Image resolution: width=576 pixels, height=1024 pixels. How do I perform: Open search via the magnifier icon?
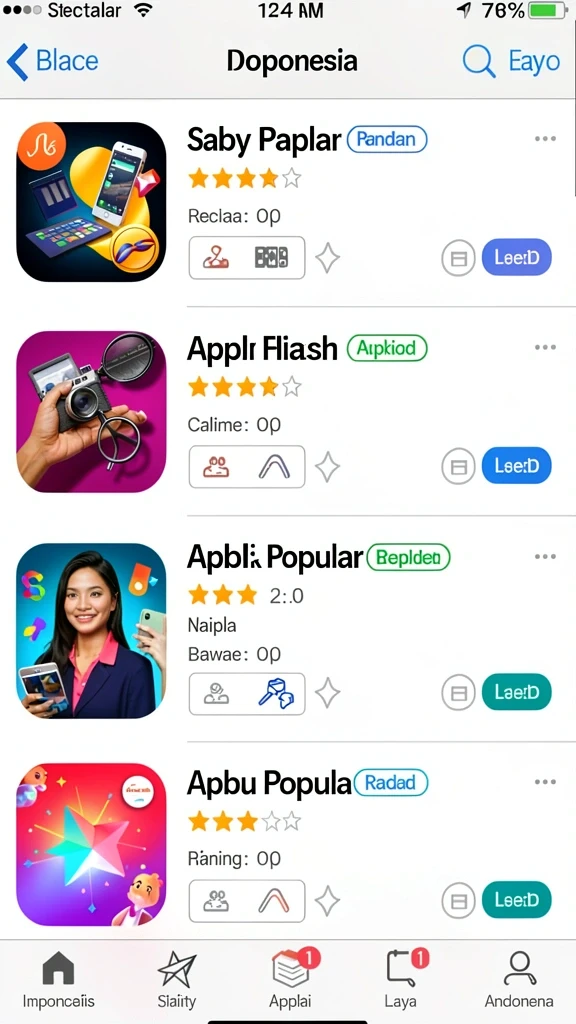[x=479, y=61]
